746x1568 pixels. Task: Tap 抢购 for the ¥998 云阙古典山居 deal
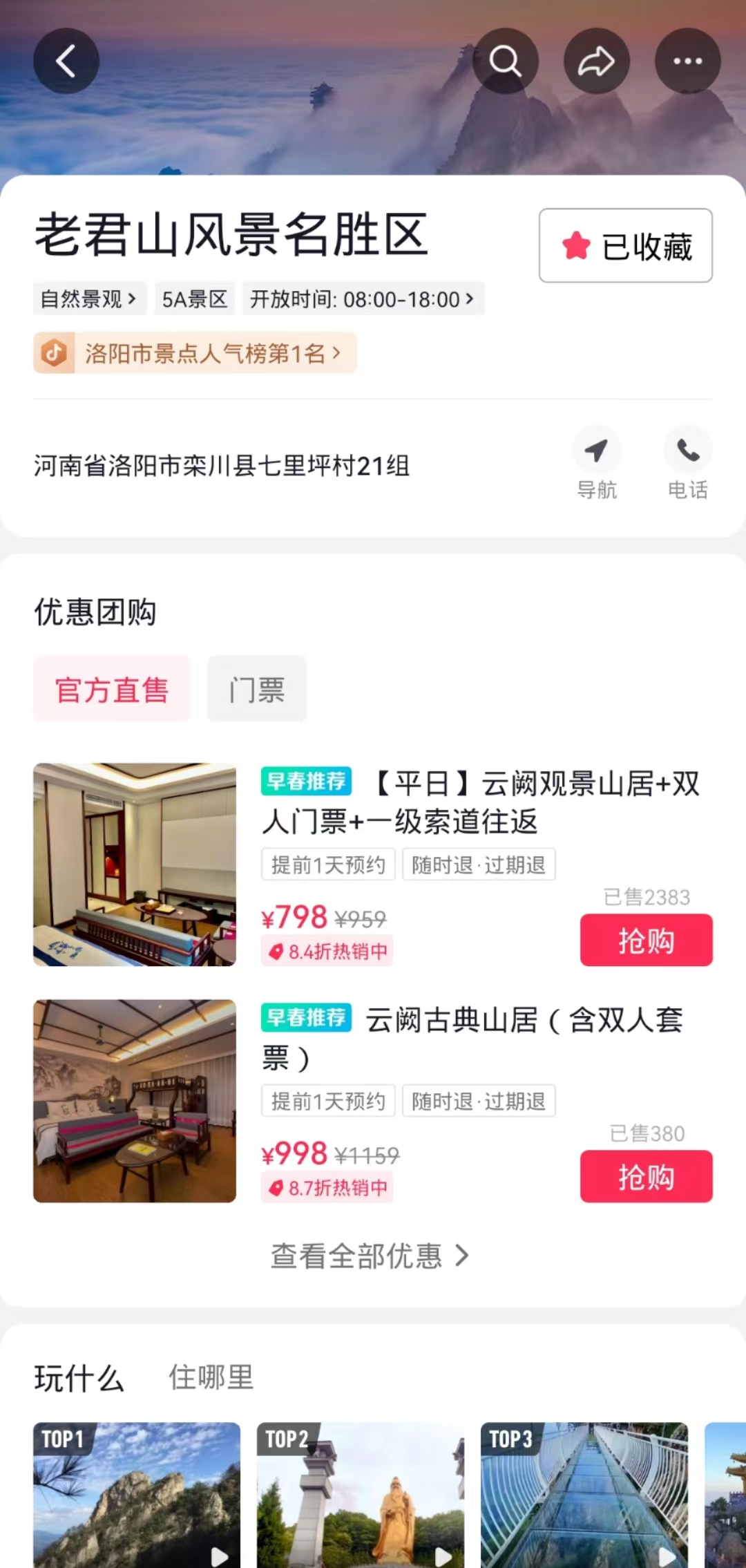tap(646, 1176)
